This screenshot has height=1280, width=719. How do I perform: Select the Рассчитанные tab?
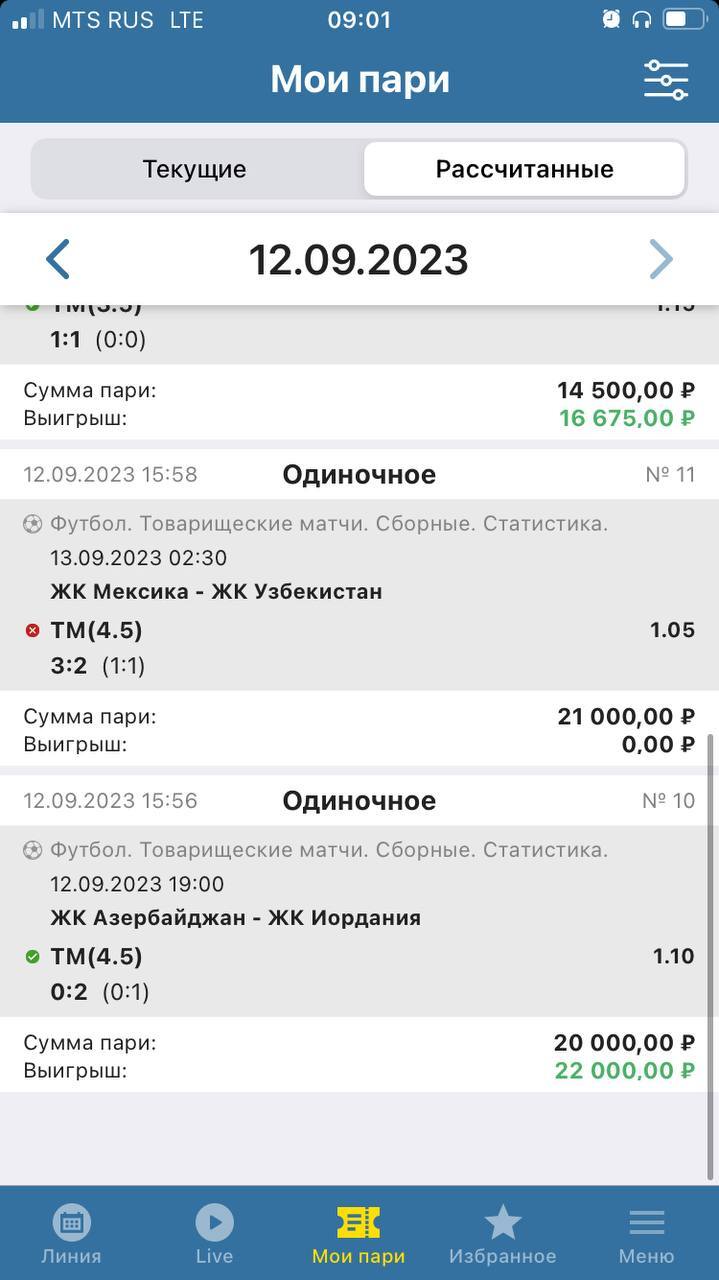point(524,169)
